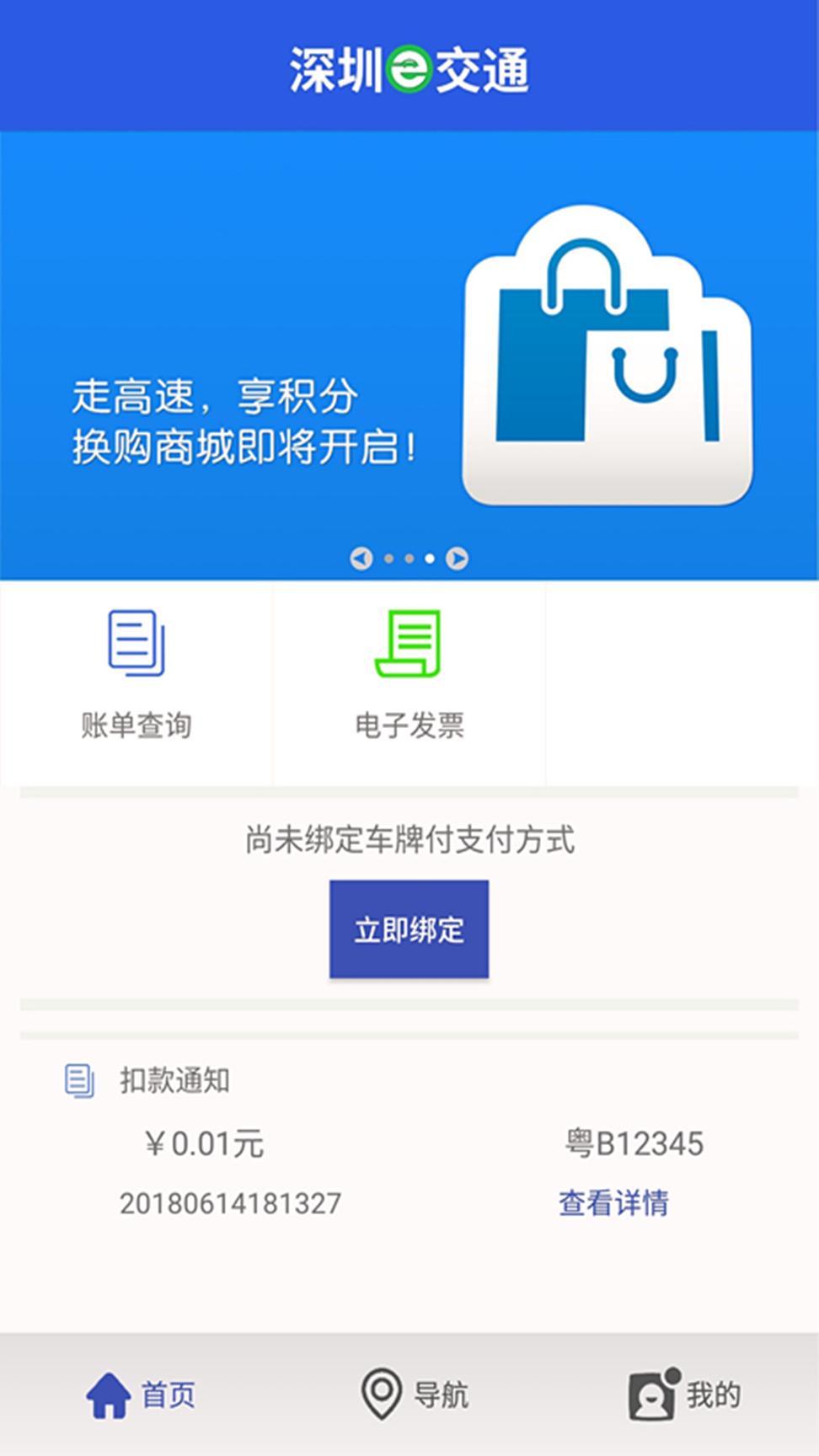Advance carousel with right arrow

coord(456,558)
